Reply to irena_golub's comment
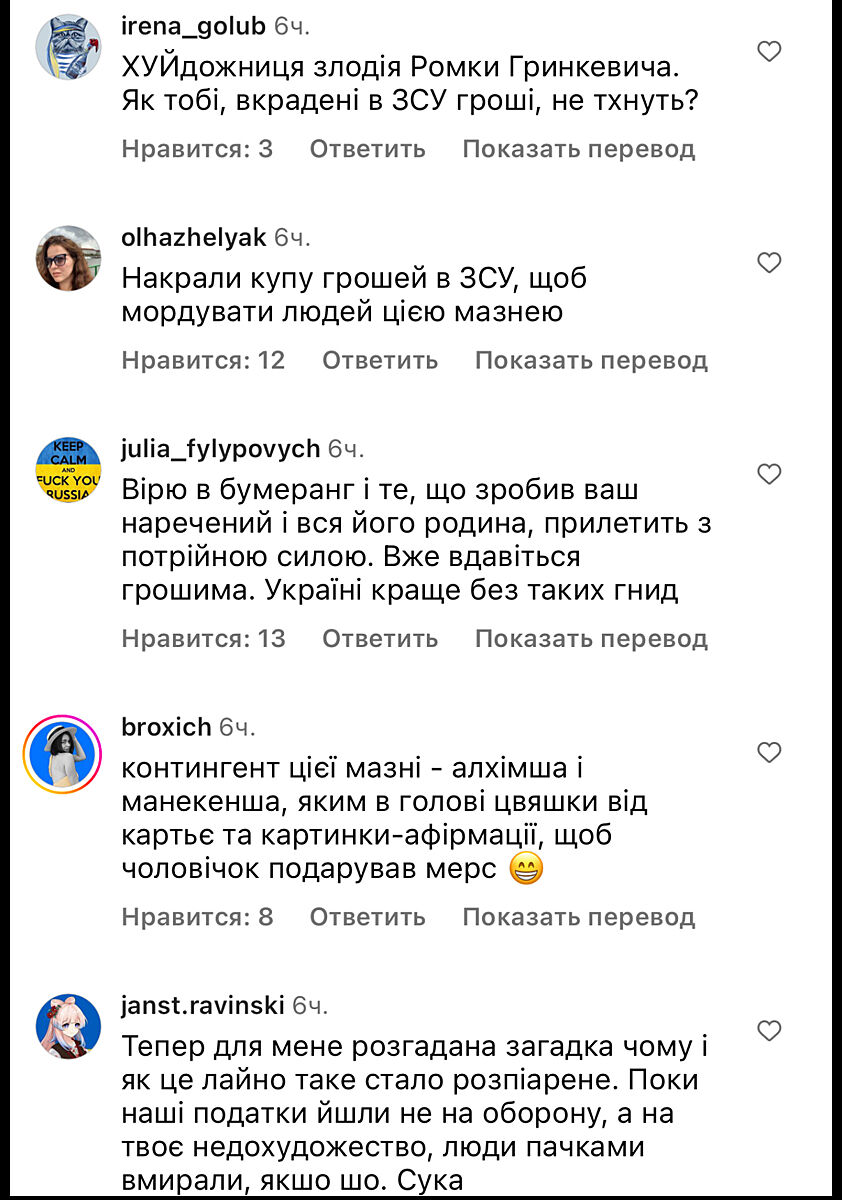 click(367, 149)
